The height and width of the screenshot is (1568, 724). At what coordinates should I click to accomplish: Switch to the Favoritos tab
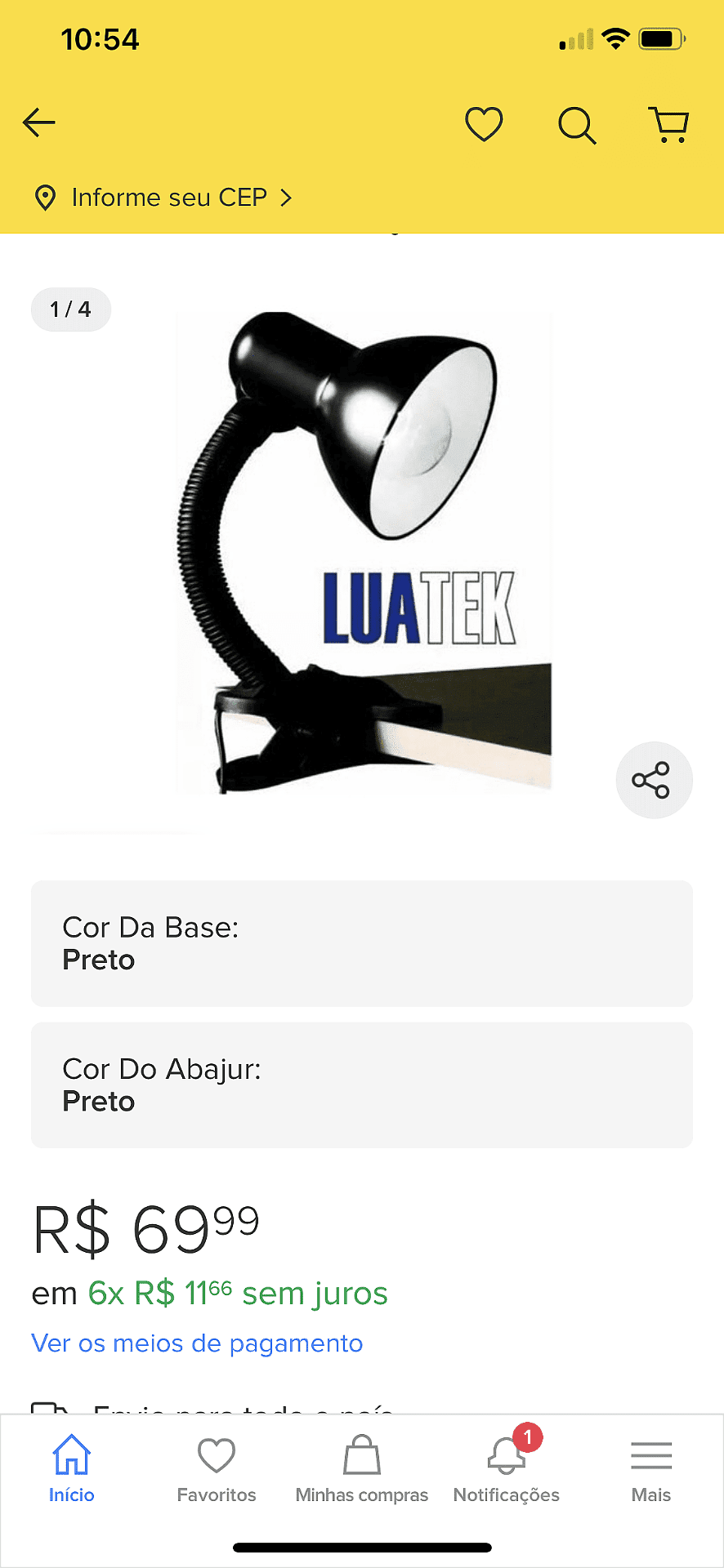pos(217,1469)
